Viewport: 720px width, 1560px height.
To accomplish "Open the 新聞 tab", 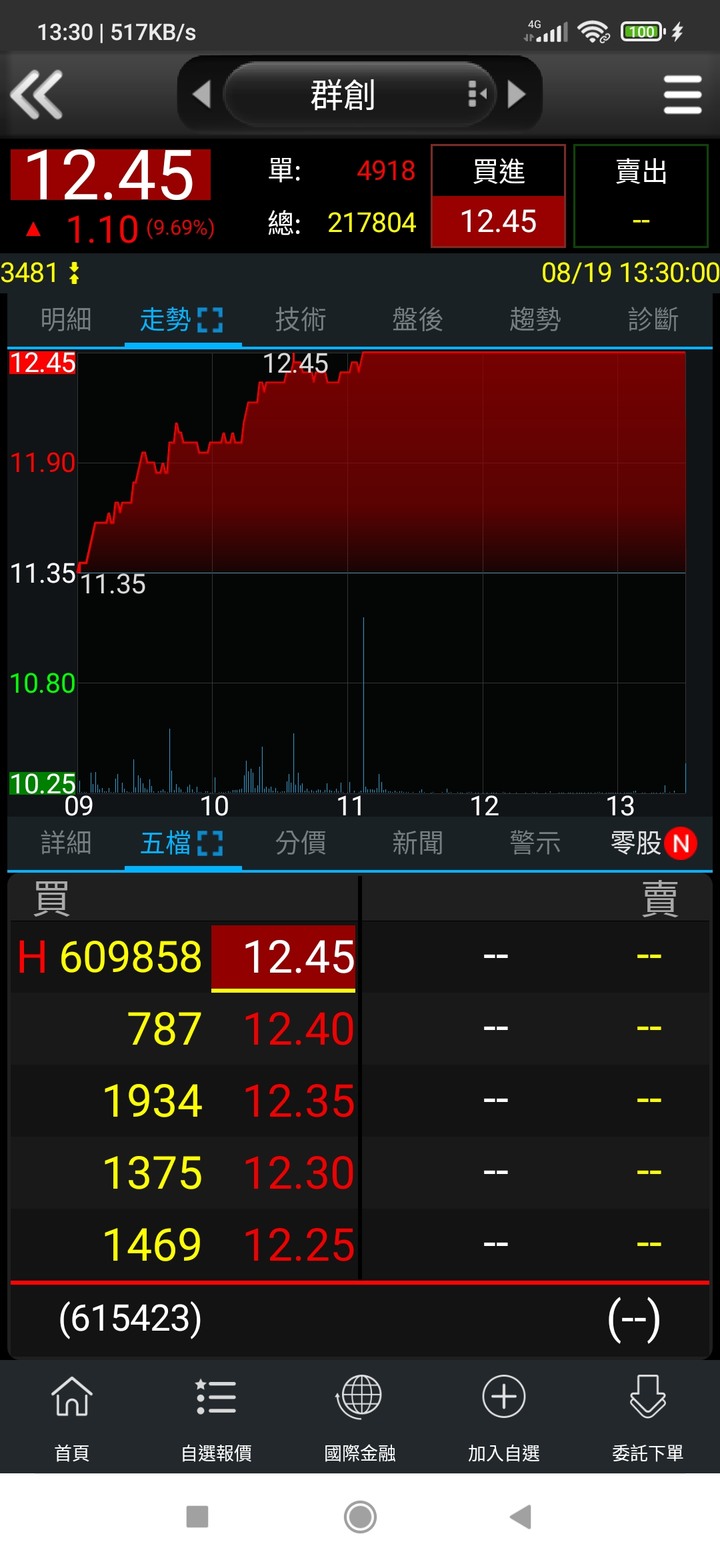I will (x=418, y=843).
